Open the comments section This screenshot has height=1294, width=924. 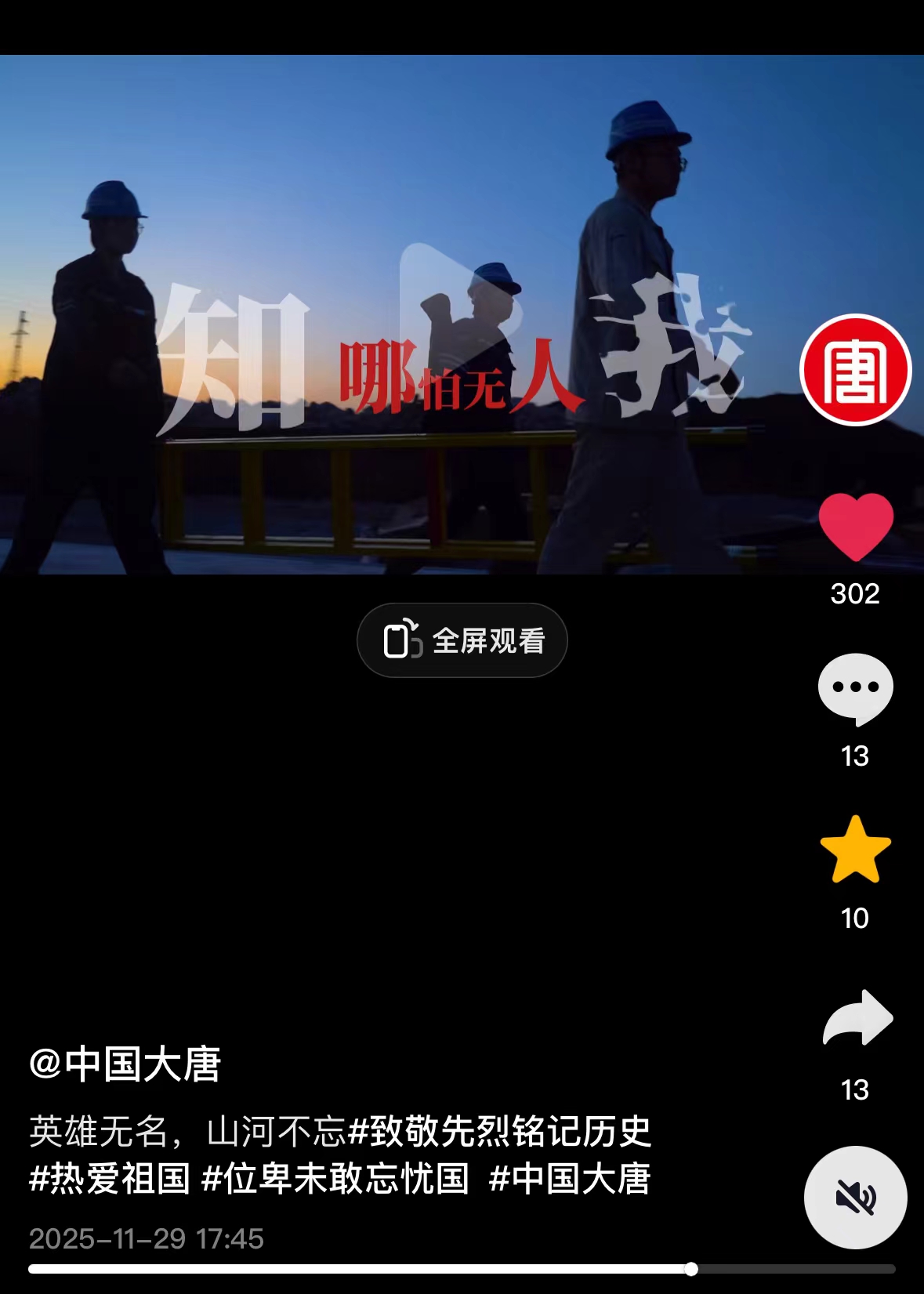pyautogui.click(x=855, y=690)
